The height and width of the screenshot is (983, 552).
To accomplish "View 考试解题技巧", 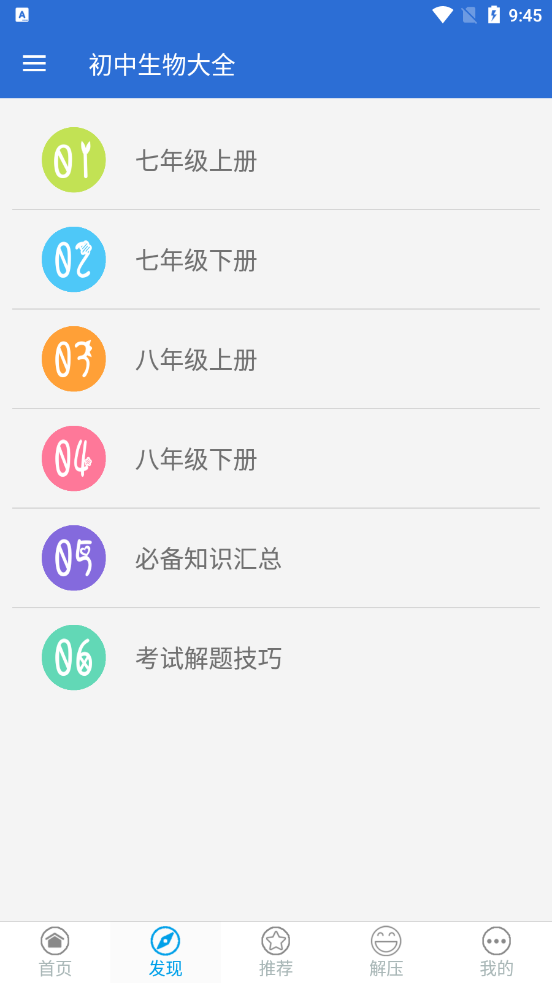I will (x=276, y=658).
